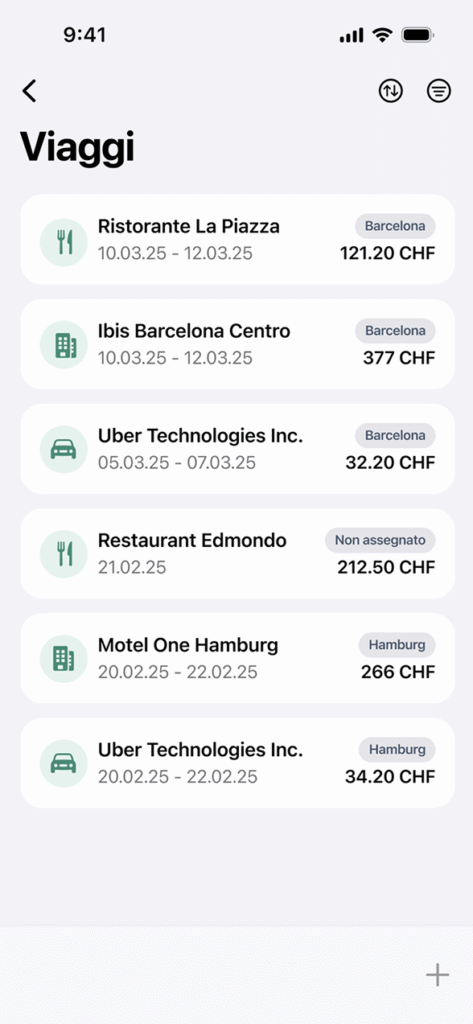Go back using the top-left arrow
The height and width of the screenshot is (1024, 473).
point(29,91)
